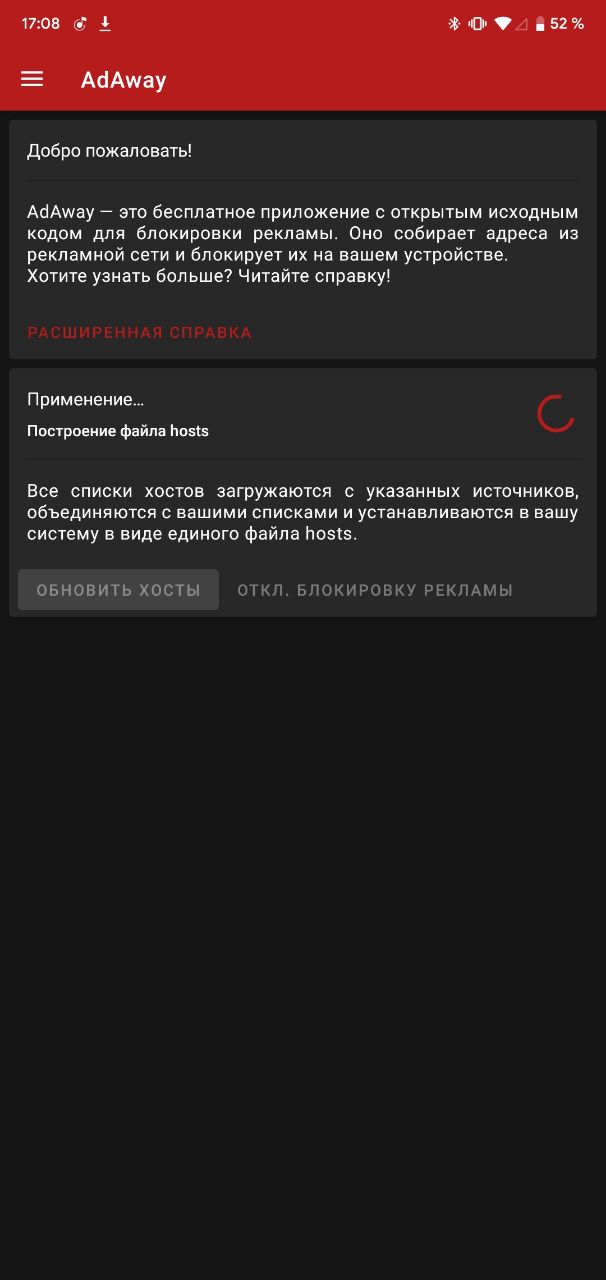Screen dimensions: 606x1280
Task: Tap the ОБНОВИТЬ ХОСТЫ button
Action: [x=119, y=590]
